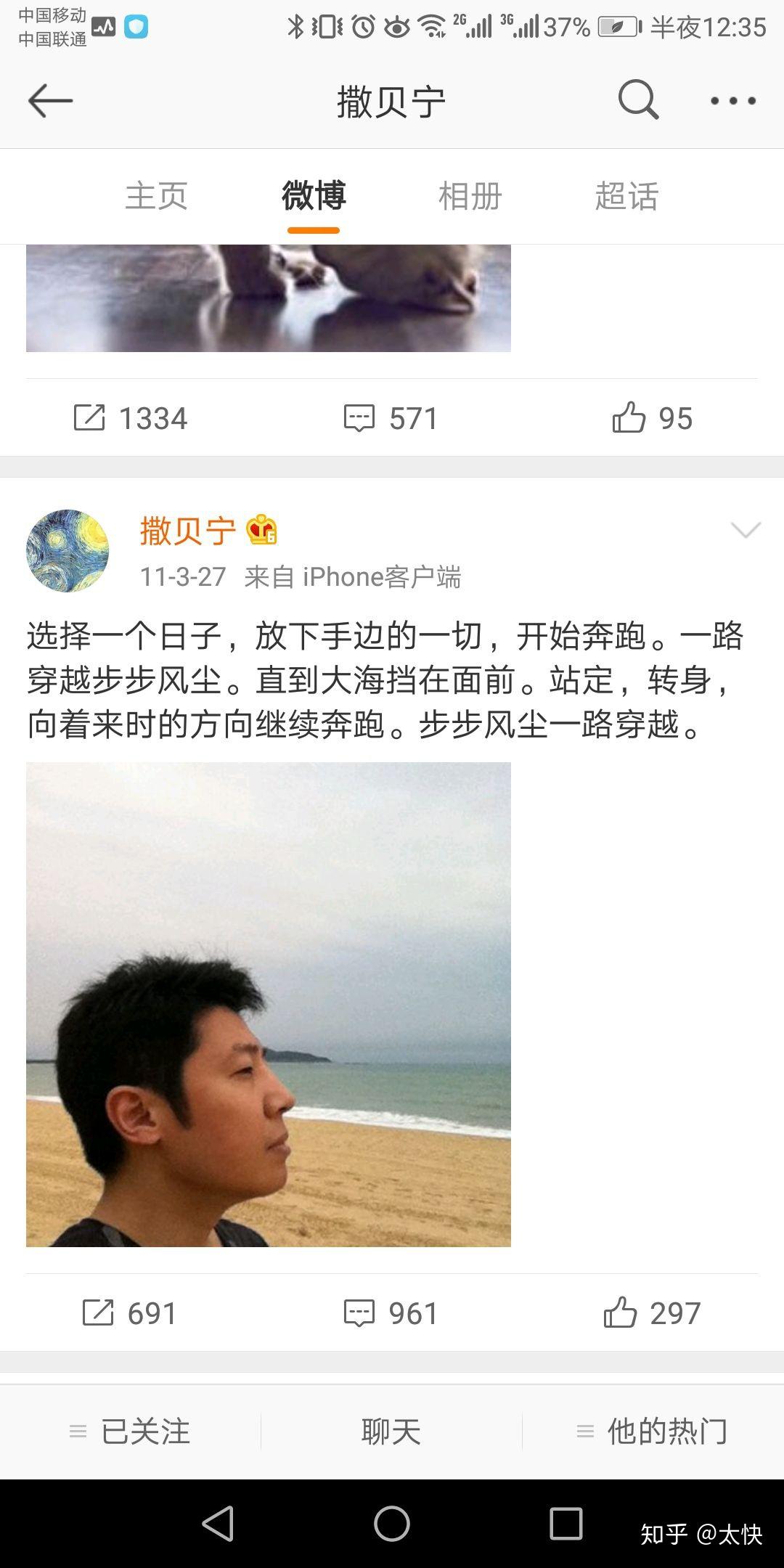The height and width of the screenshot is (1568, 784).
Task: Open comments on the post with 961 comments
Action: pos(391,1313)
